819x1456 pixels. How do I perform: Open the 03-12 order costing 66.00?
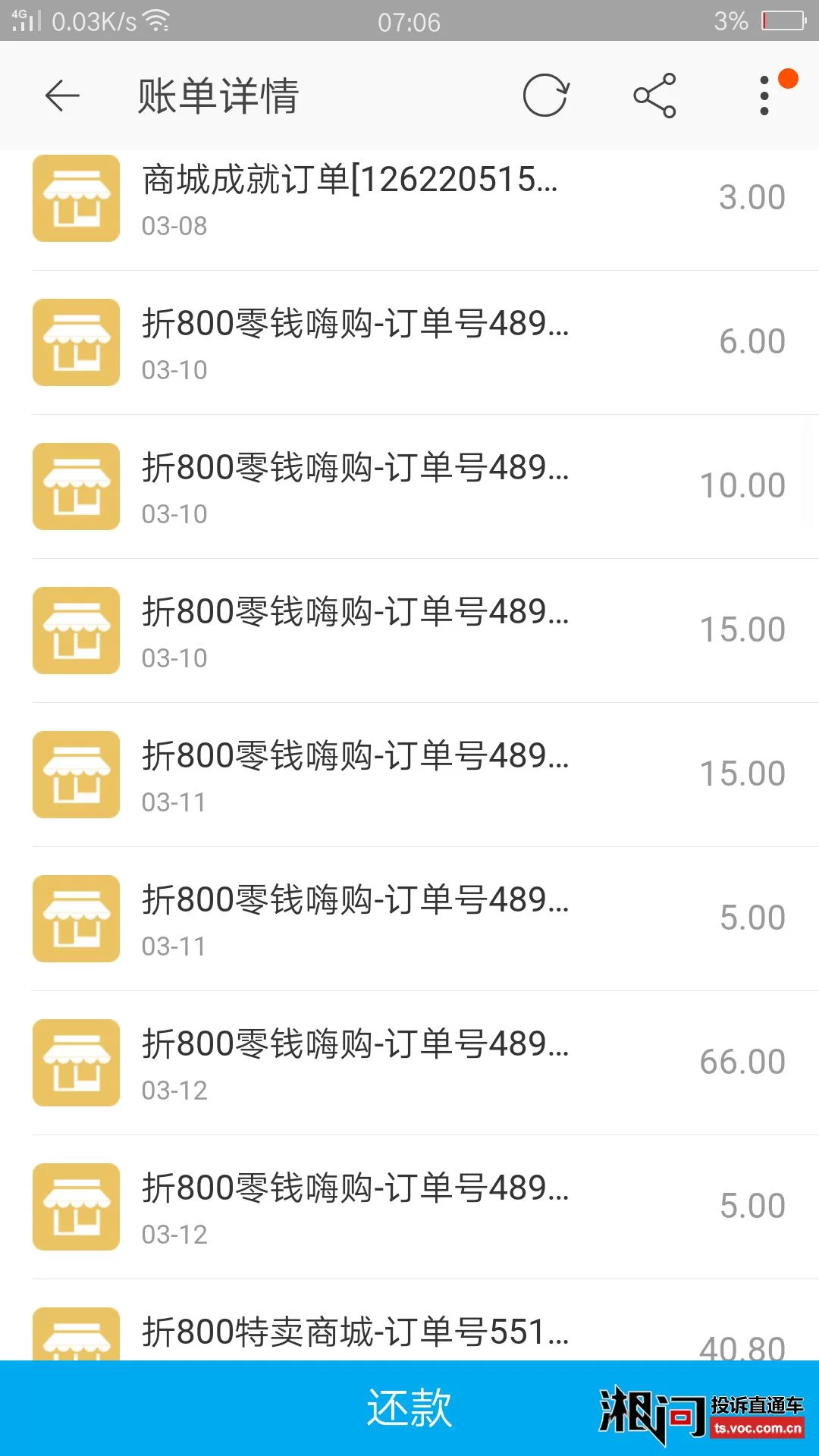tap(409, 1063)
